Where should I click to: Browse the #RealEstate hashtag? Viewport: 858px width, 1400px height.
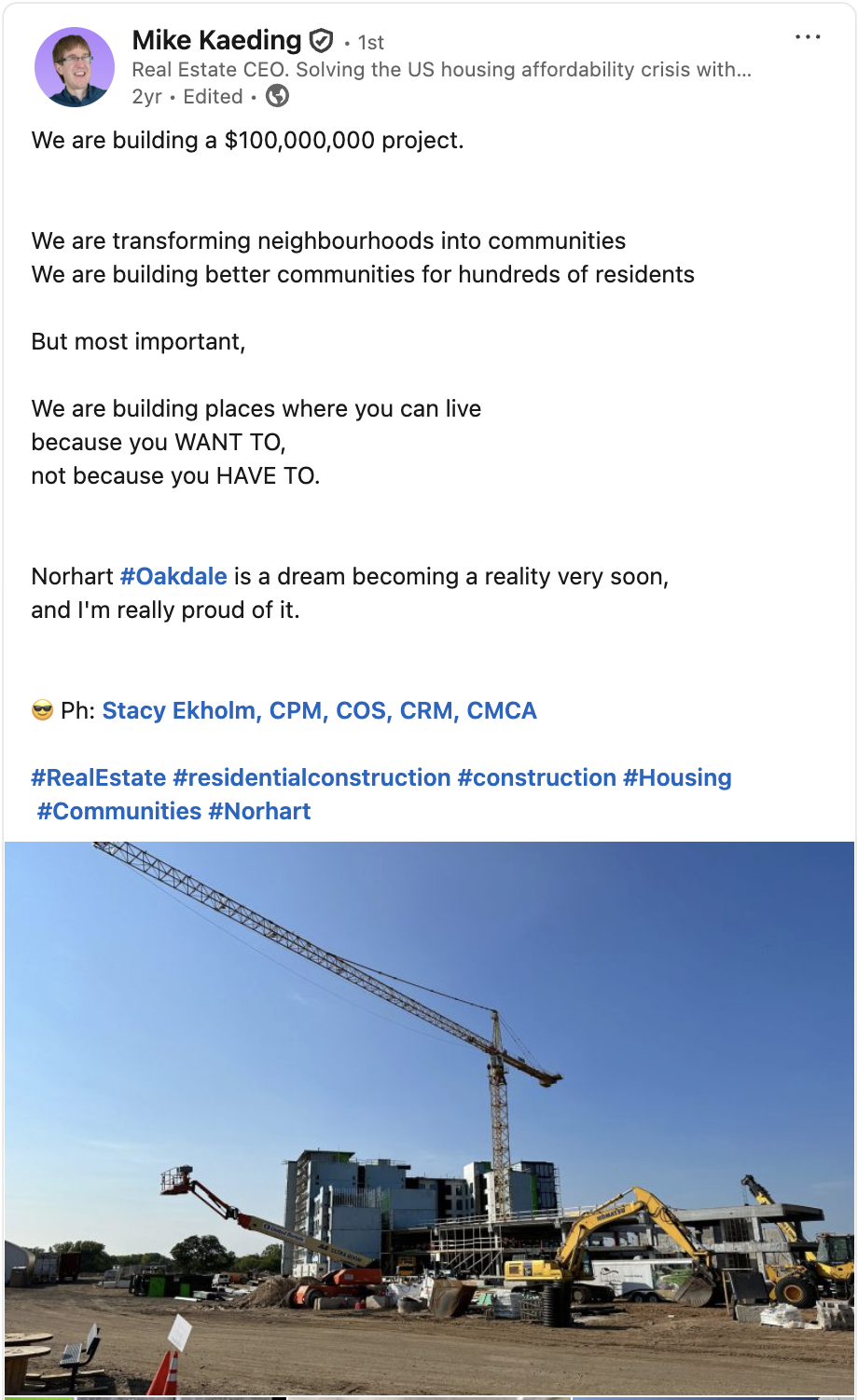click(x=99, y=777)
